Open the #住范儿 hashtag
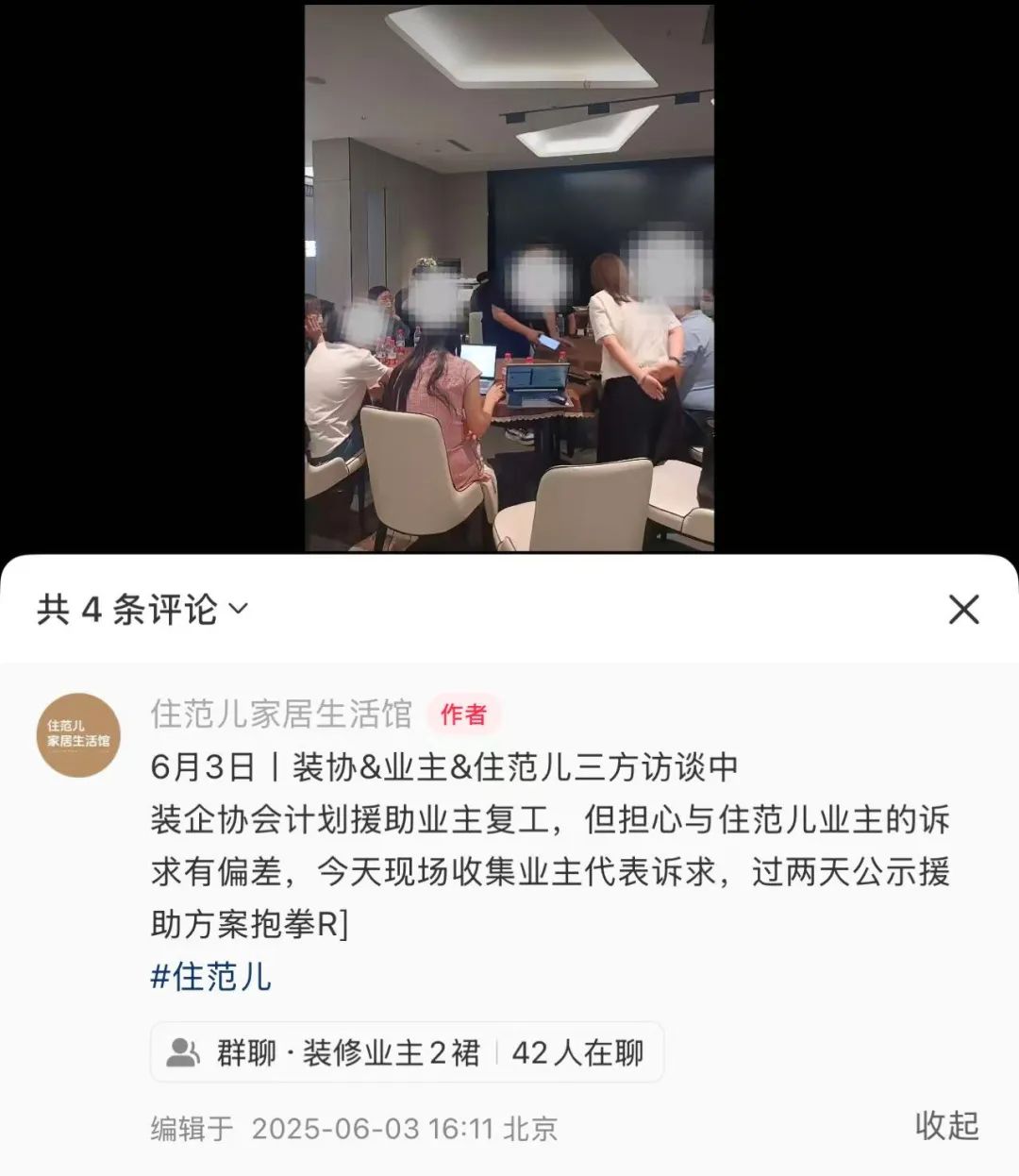 pyautogui.click(x=211, y=976)
